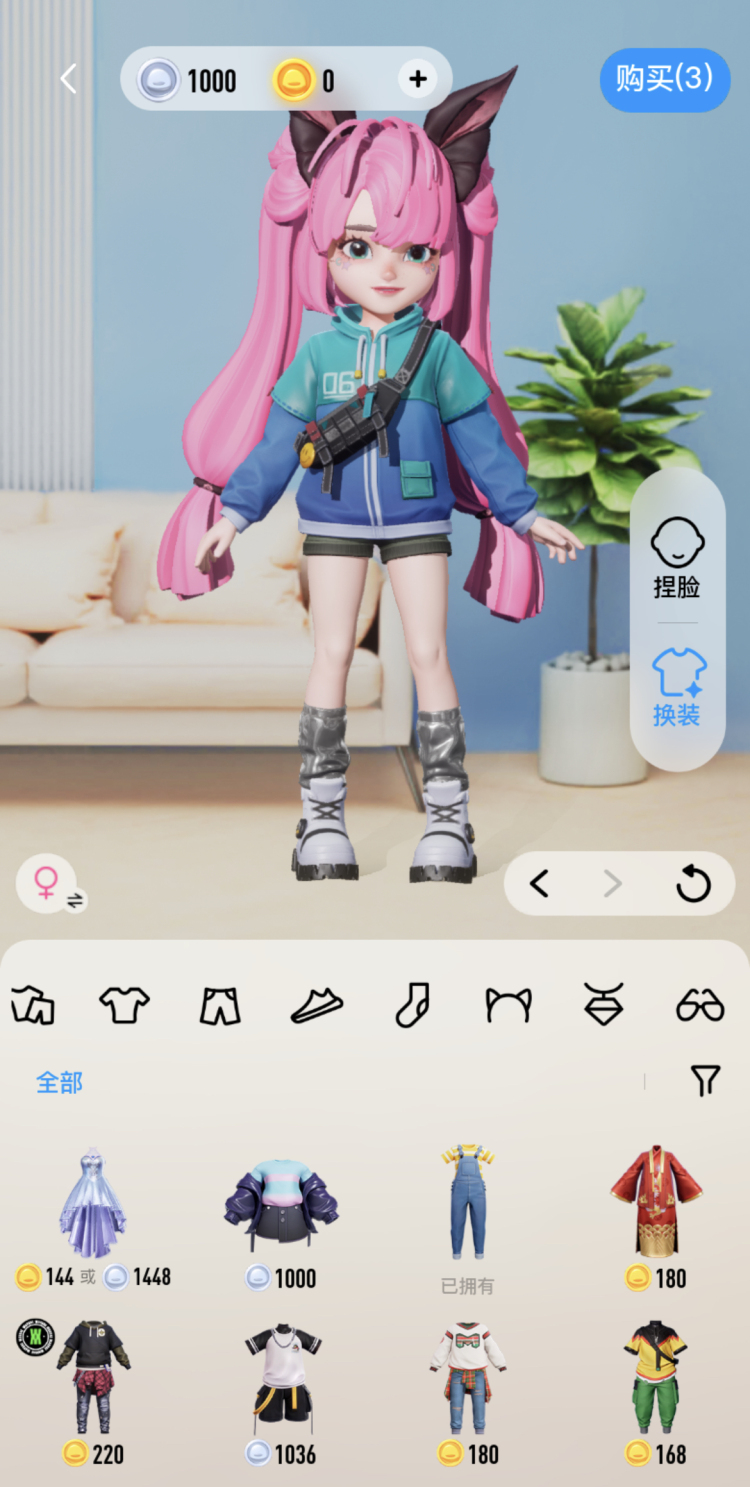Open the filter funnel options
This screenshot has height=1487, width=750.
(706, 1082)
